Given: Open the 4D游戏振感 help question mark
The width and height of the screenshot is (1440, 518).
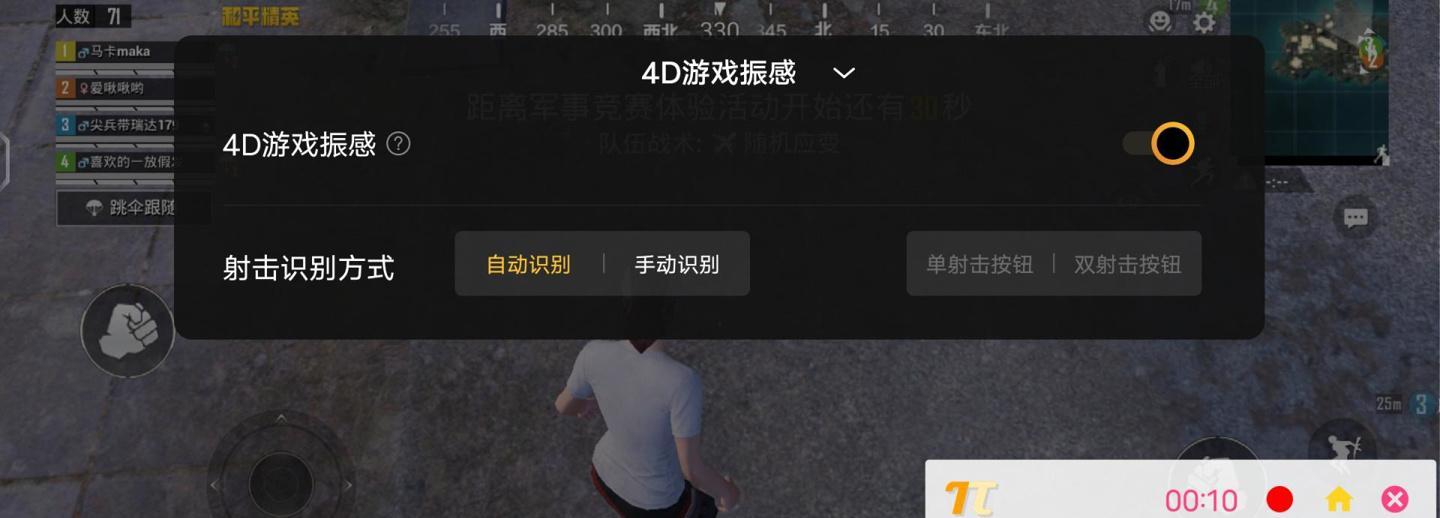Looking at the screenshot, I should tap(398, 144).
